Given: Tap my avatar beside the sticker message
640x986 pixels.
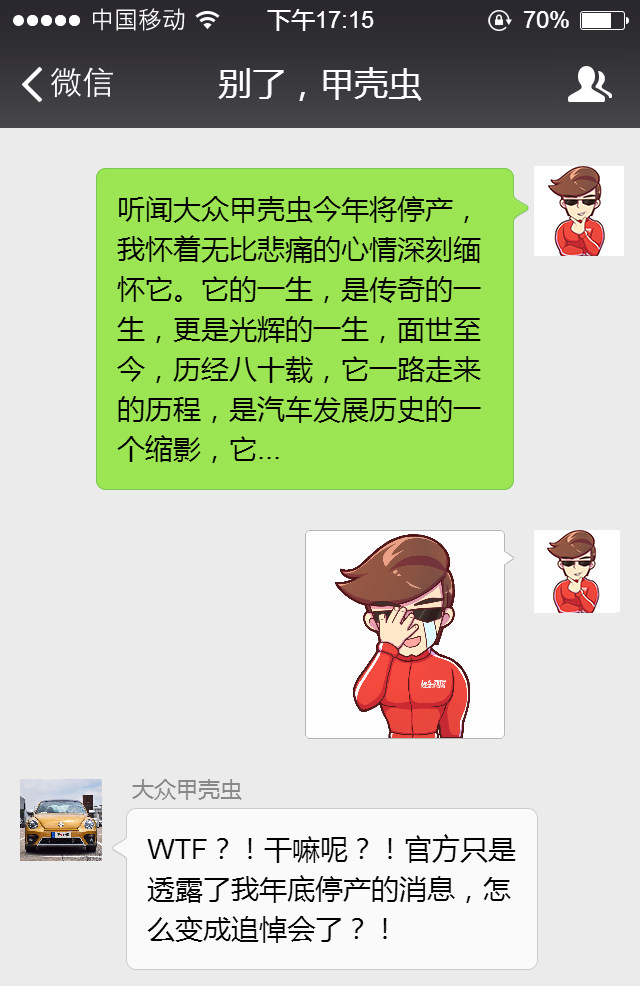Looking at the screenshot, I should click(578, 571).
